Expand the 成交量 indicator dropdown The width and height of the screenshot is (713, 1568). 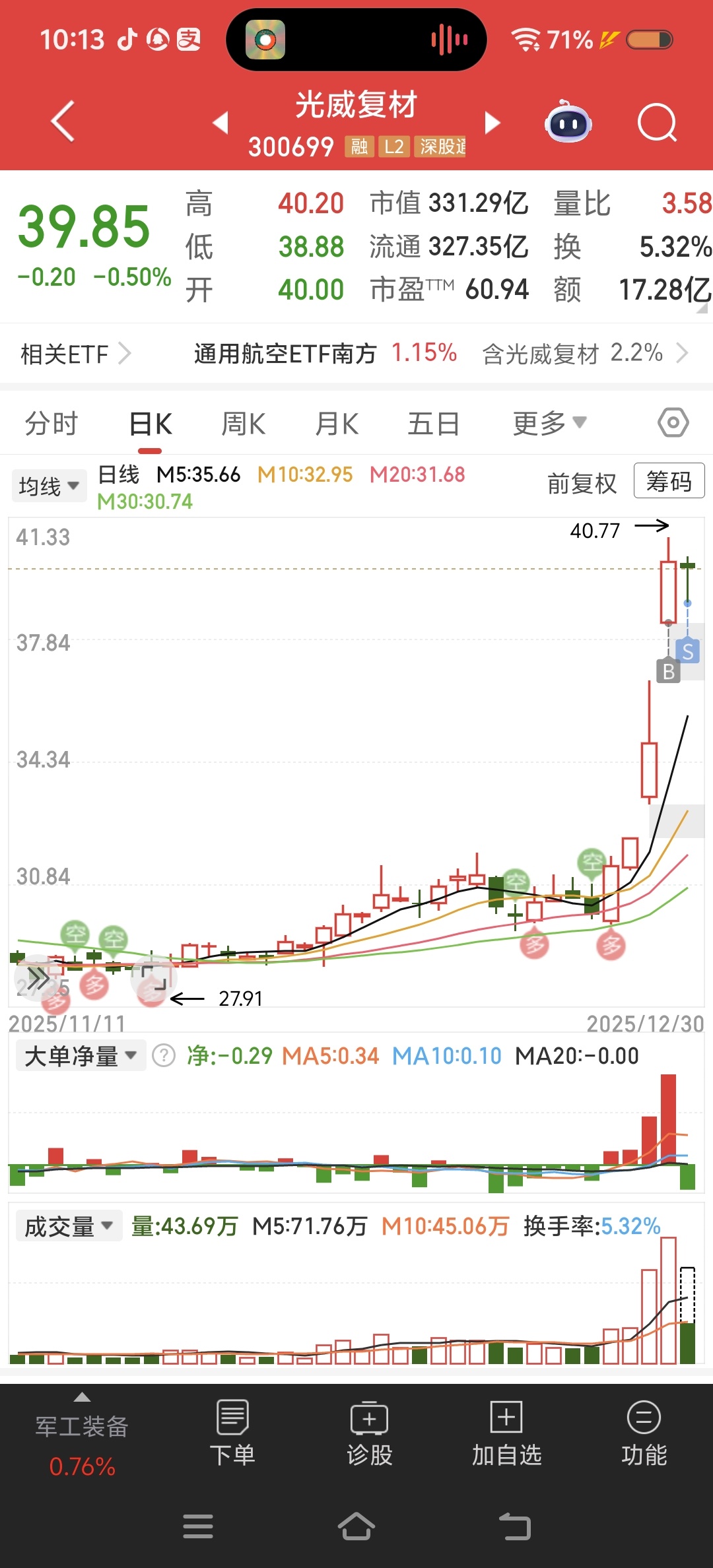click(x=69, y=1227)
